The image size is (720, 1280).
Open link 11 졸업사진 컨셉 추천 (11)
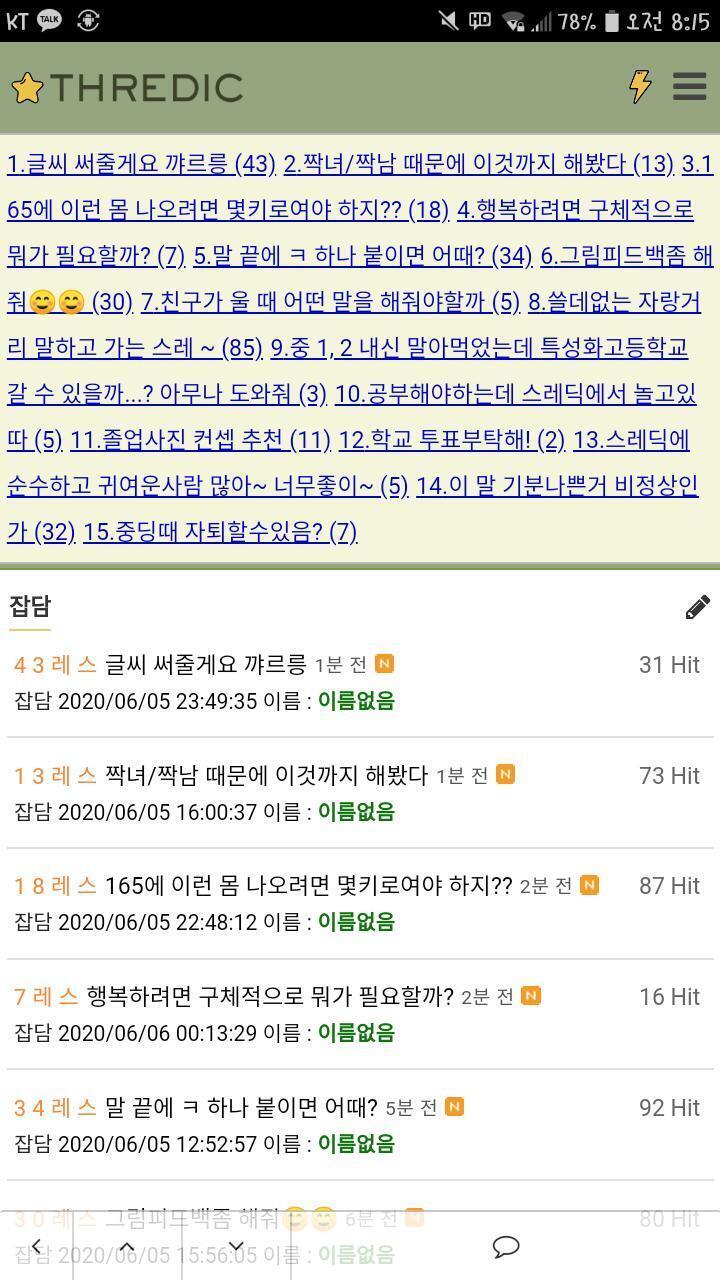point(200,440)
